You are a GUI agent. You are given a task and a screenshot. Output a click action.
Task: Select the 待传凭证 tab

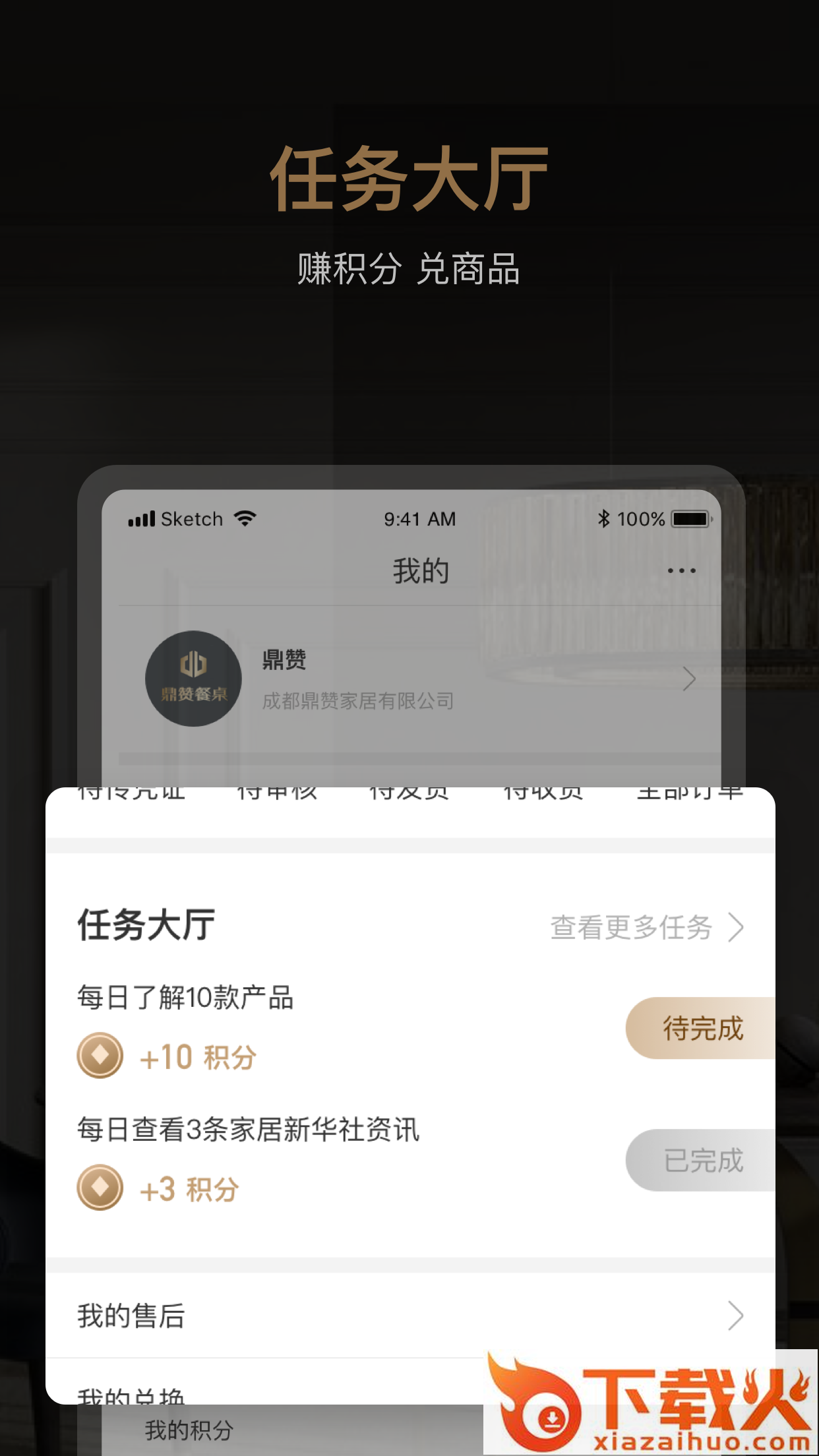[133, 790]
